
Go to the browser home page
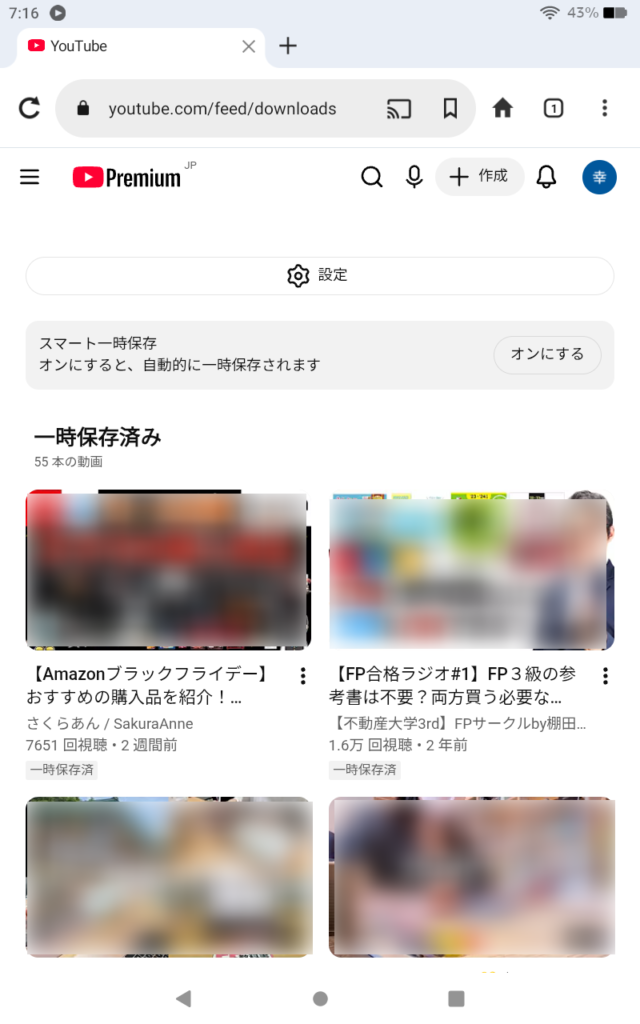pyautogui.click(x=503, y=108)
